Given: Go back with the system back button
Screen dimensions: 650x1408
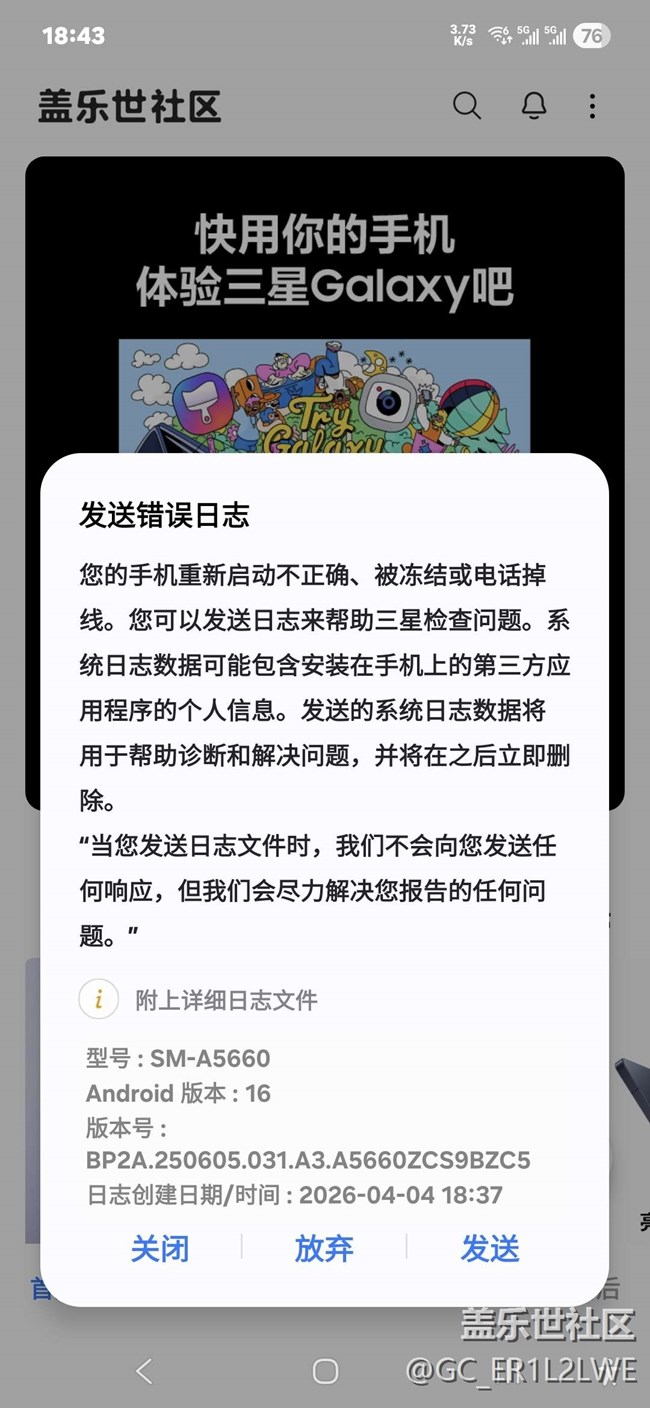Looking at the screenshot, I should pos(145,1371).
